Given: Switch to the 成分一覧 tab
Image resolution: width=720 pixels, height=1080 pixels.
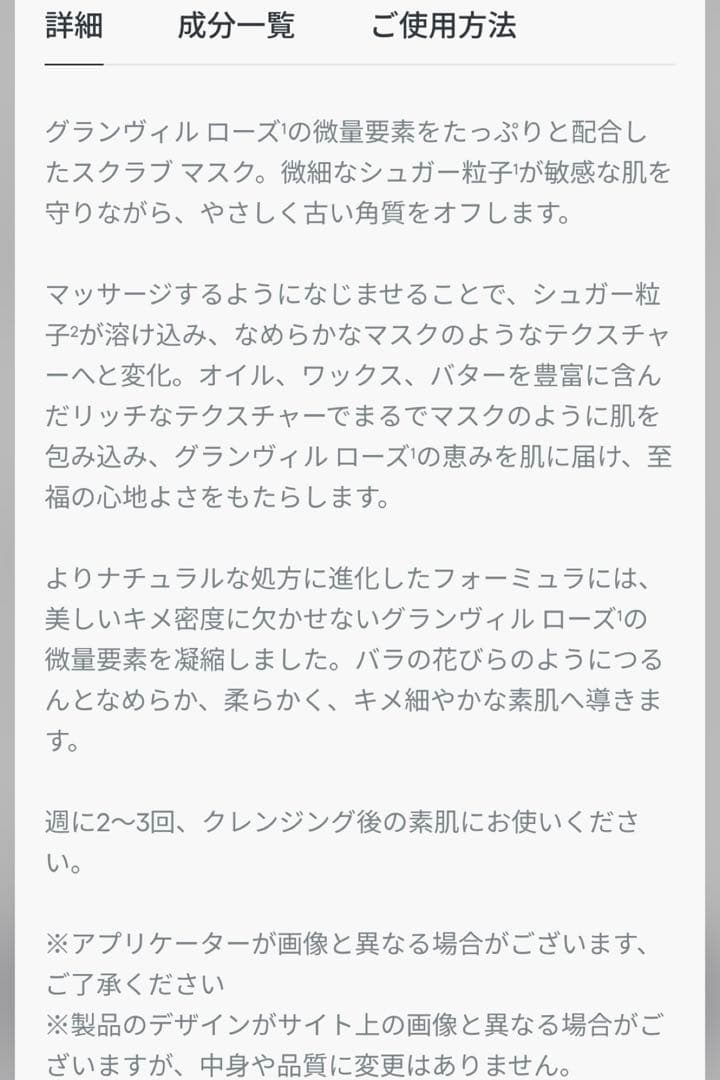Looking at the screenshot, I should pos(233,29).
